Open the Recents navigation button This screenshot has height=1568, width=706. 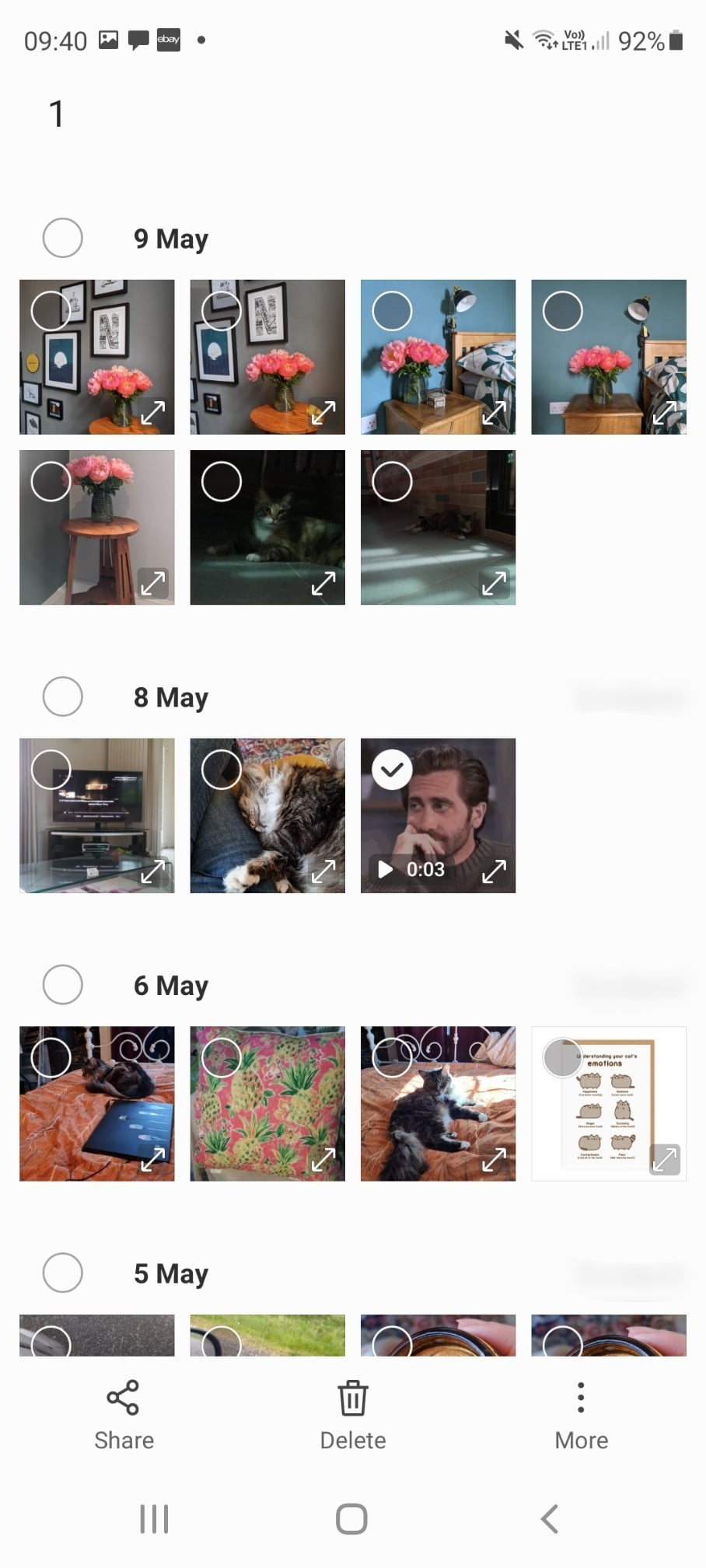click(154, 1517)
